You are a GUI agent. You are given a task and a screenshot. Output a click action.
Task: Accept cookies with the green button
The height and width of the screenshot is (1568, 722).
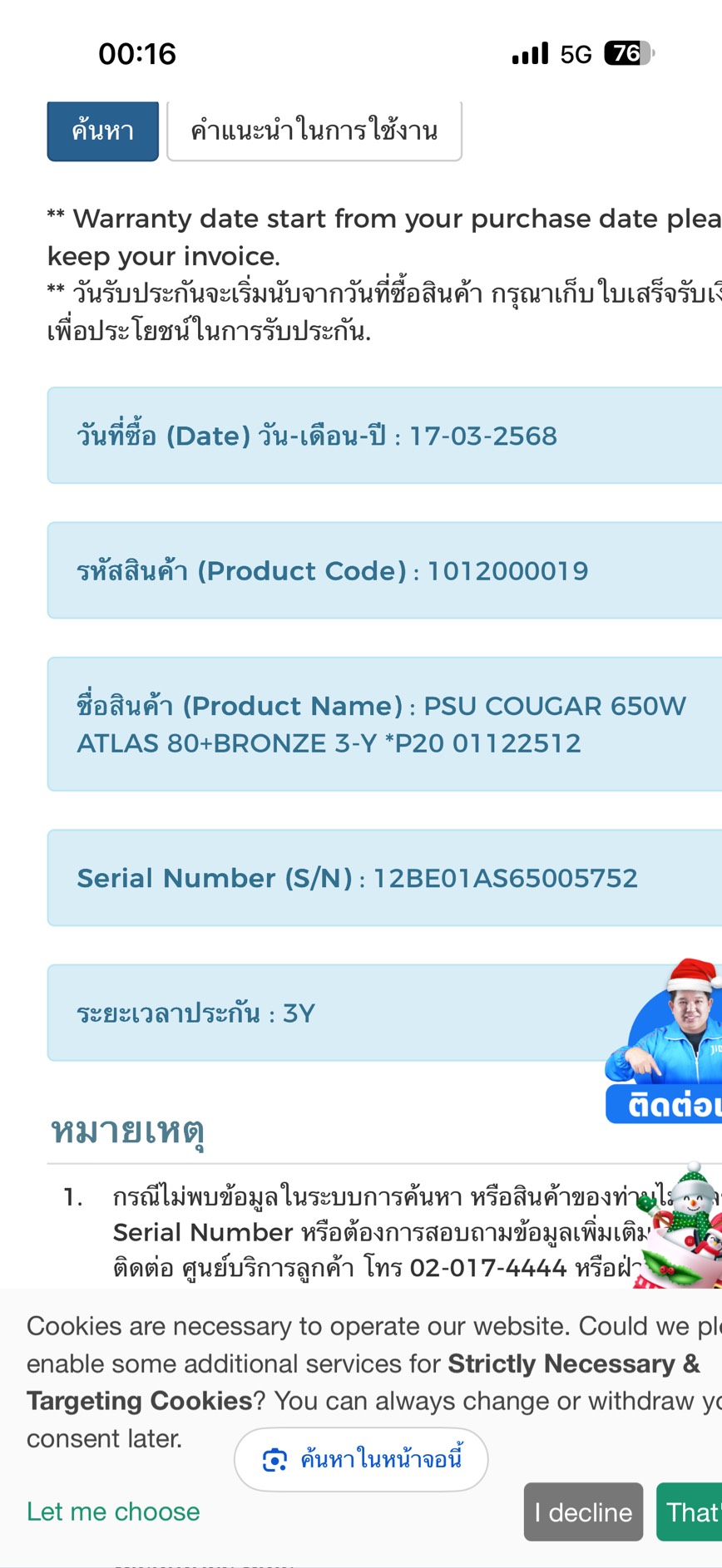click(x=692, y=1511)
